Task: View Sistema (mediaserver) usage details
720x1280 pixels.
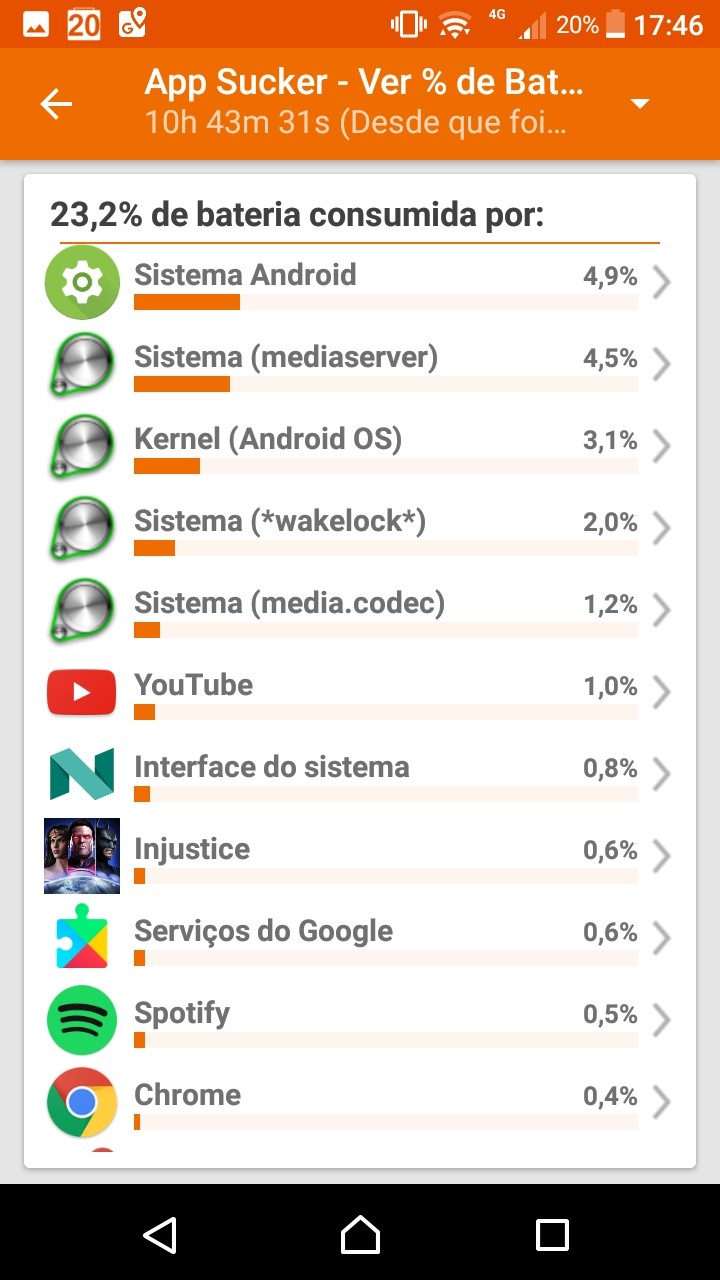Action: tap(360, 366)
